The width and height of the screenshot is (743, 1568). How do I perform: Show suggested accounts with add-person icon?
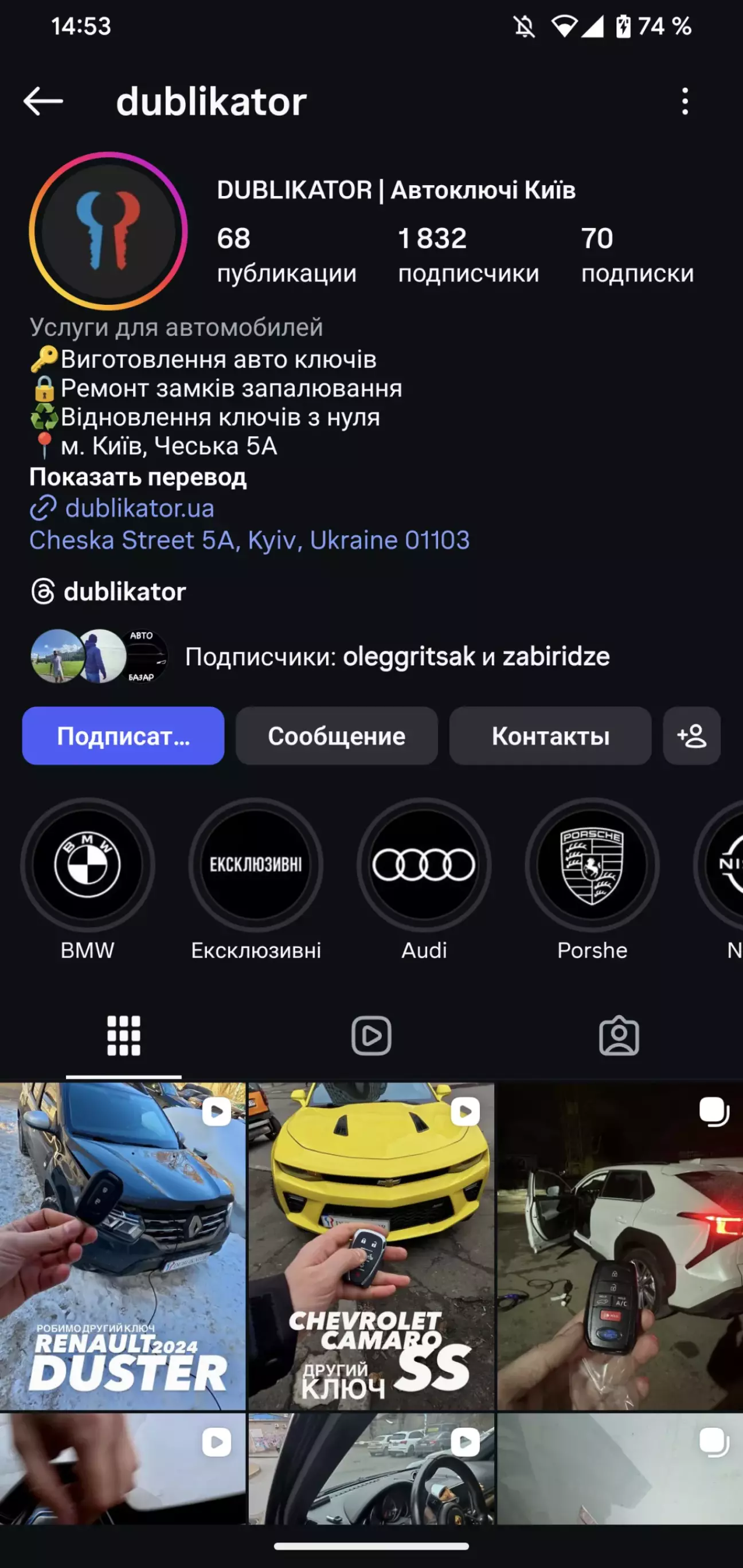[691, 736]
